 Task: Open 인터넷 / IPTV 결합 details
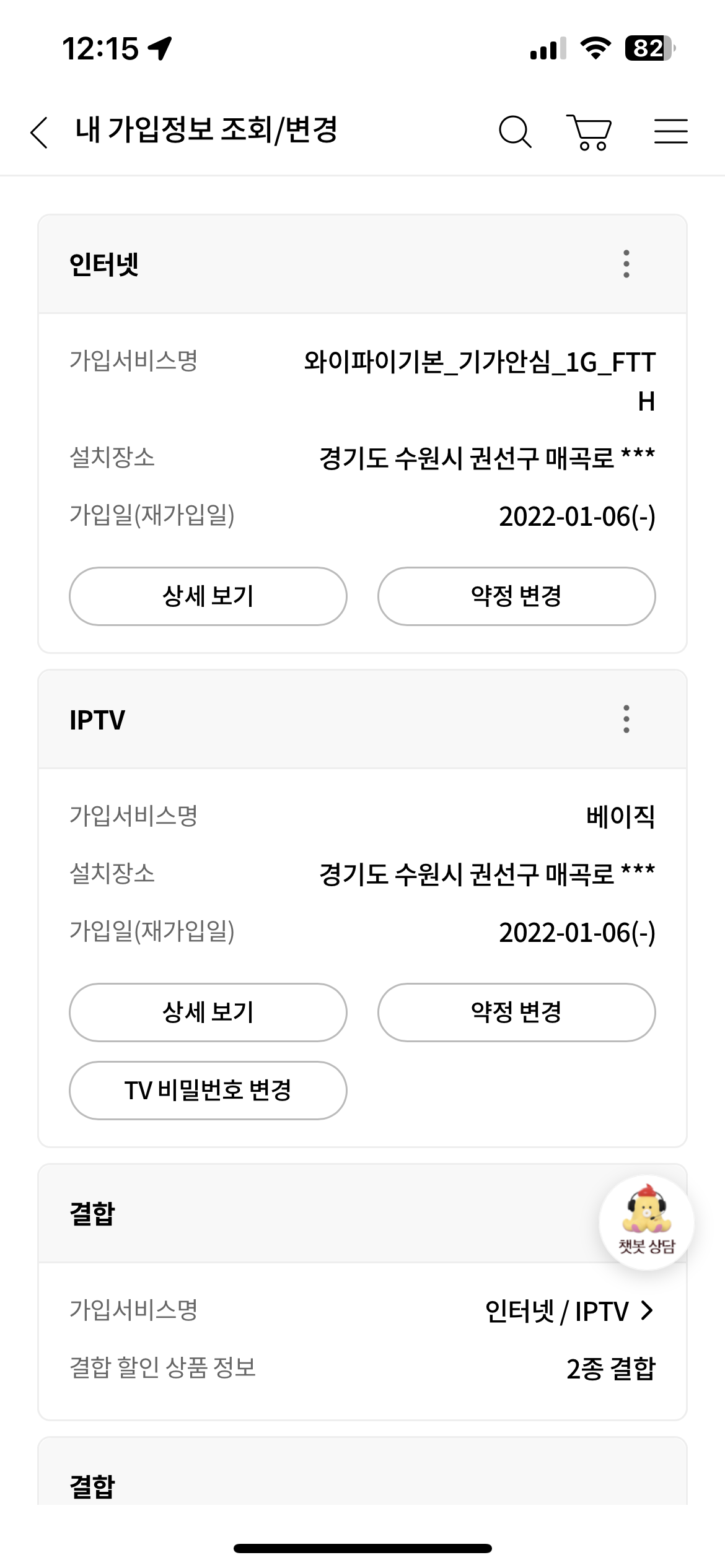(x=569, y=1311)
